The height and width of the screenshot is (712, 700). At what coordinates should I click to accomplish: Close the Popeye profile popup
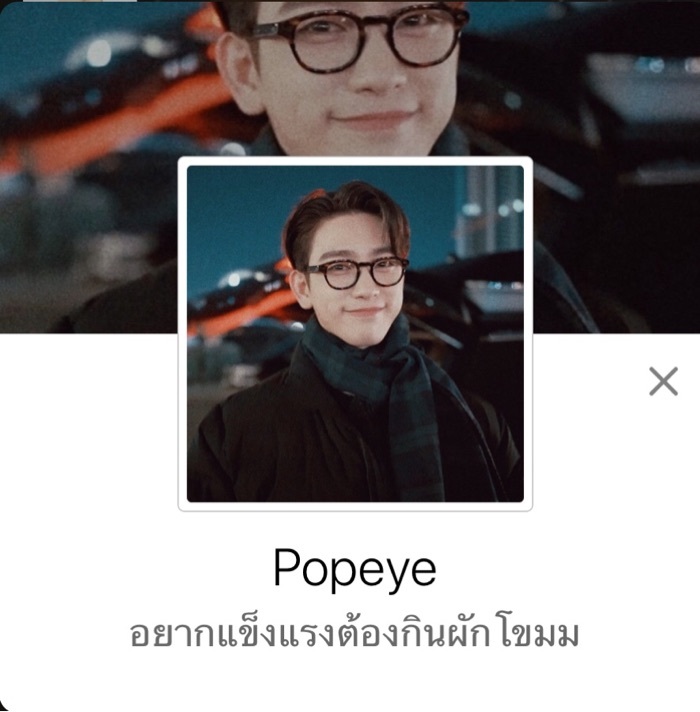coord(663,381)
